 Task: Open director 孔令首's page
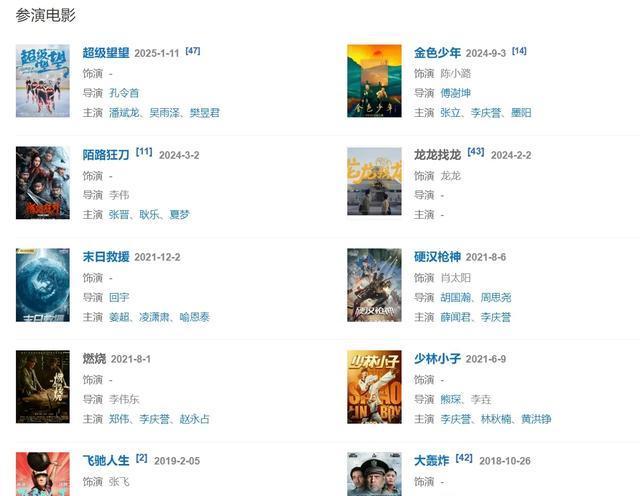click(124, 93)
